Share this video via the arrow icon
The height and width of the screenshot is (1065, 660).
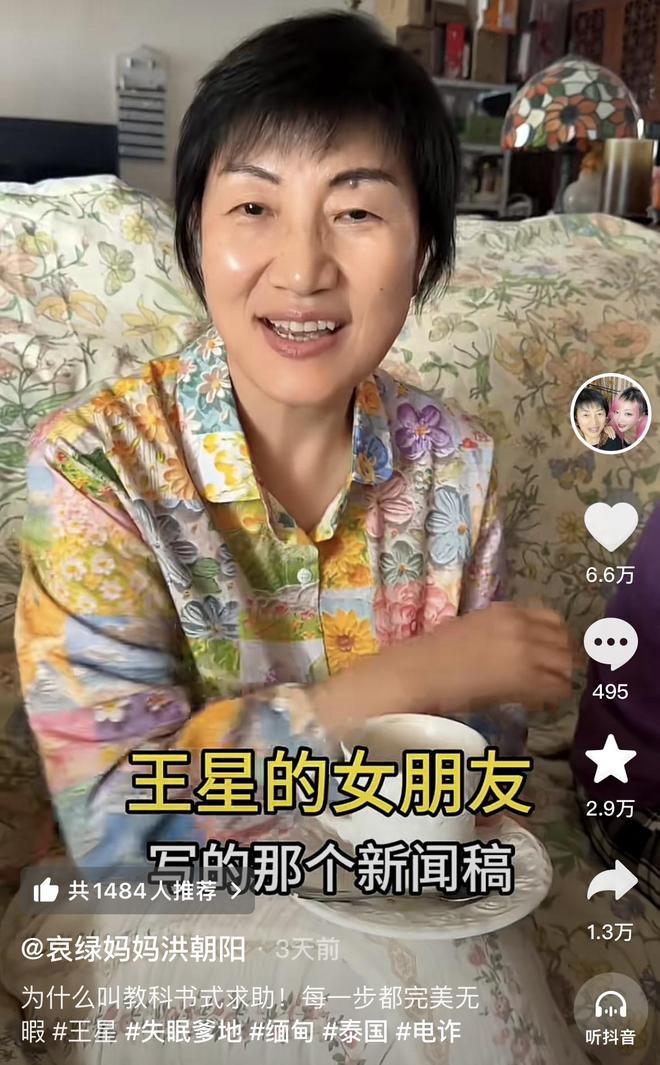(611, 882)
